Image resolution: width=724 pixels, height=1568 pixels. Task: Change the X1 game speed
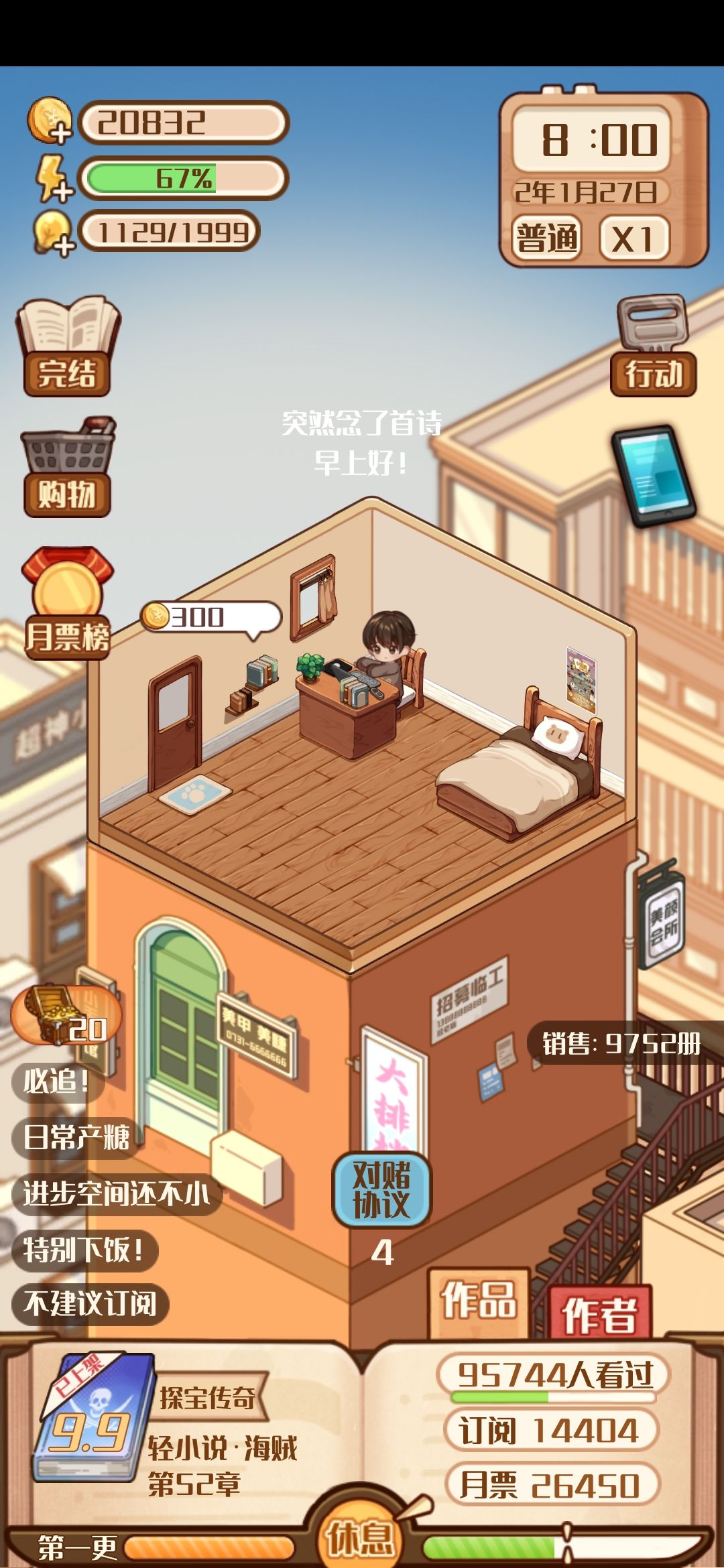coord(633,239)
